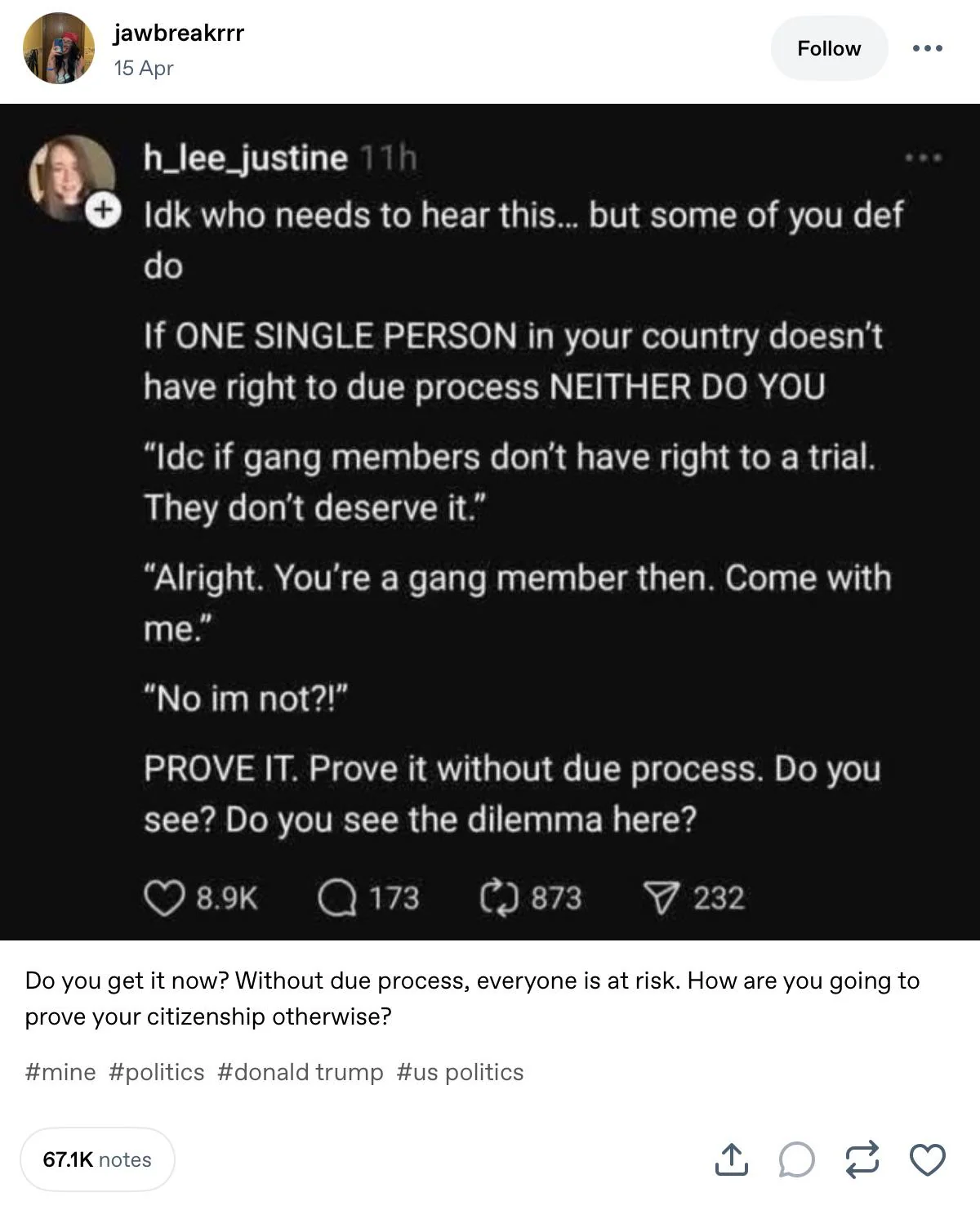The image size is (980, 1215).
Task: Like this post with the heart
Action: coord(927,1159)
